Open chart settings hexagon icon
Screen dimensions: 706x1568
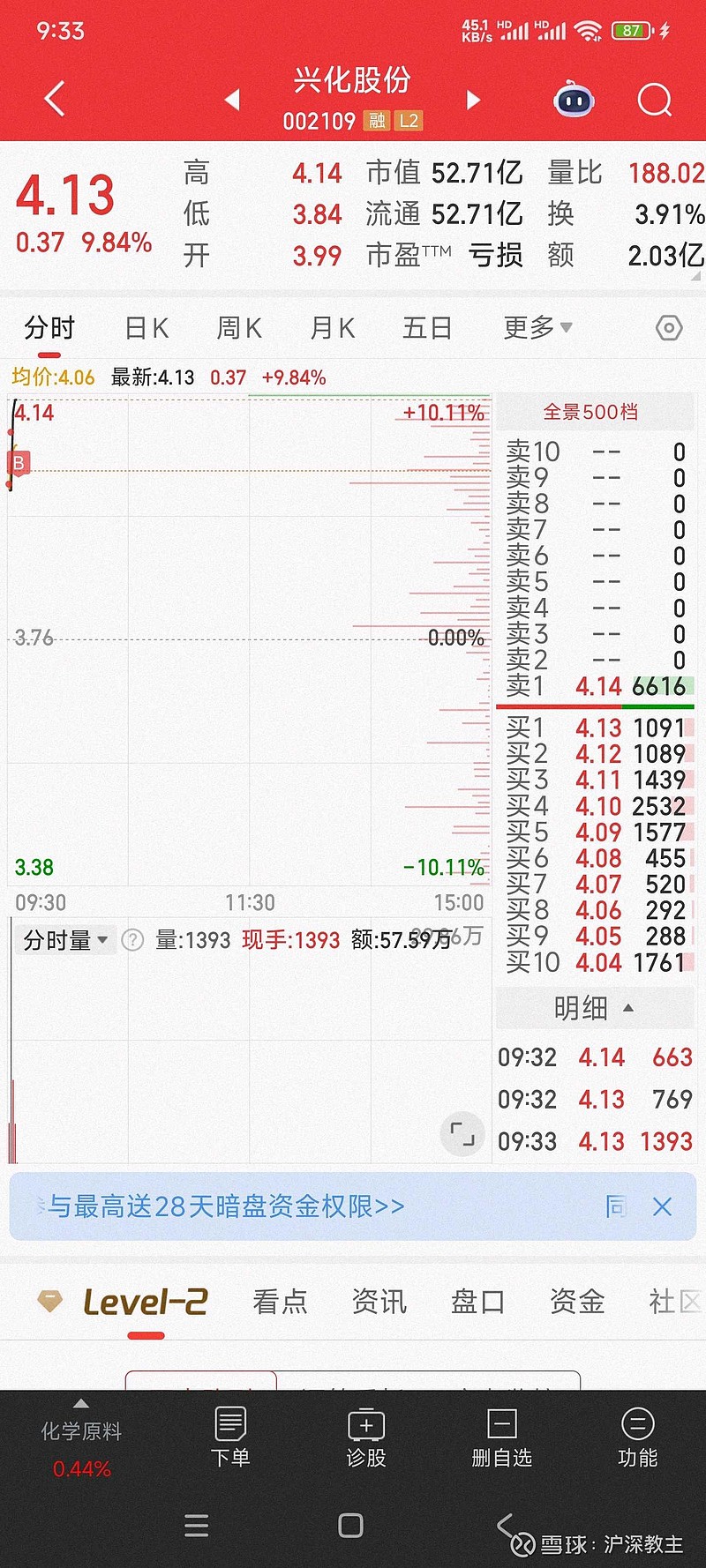669,328
